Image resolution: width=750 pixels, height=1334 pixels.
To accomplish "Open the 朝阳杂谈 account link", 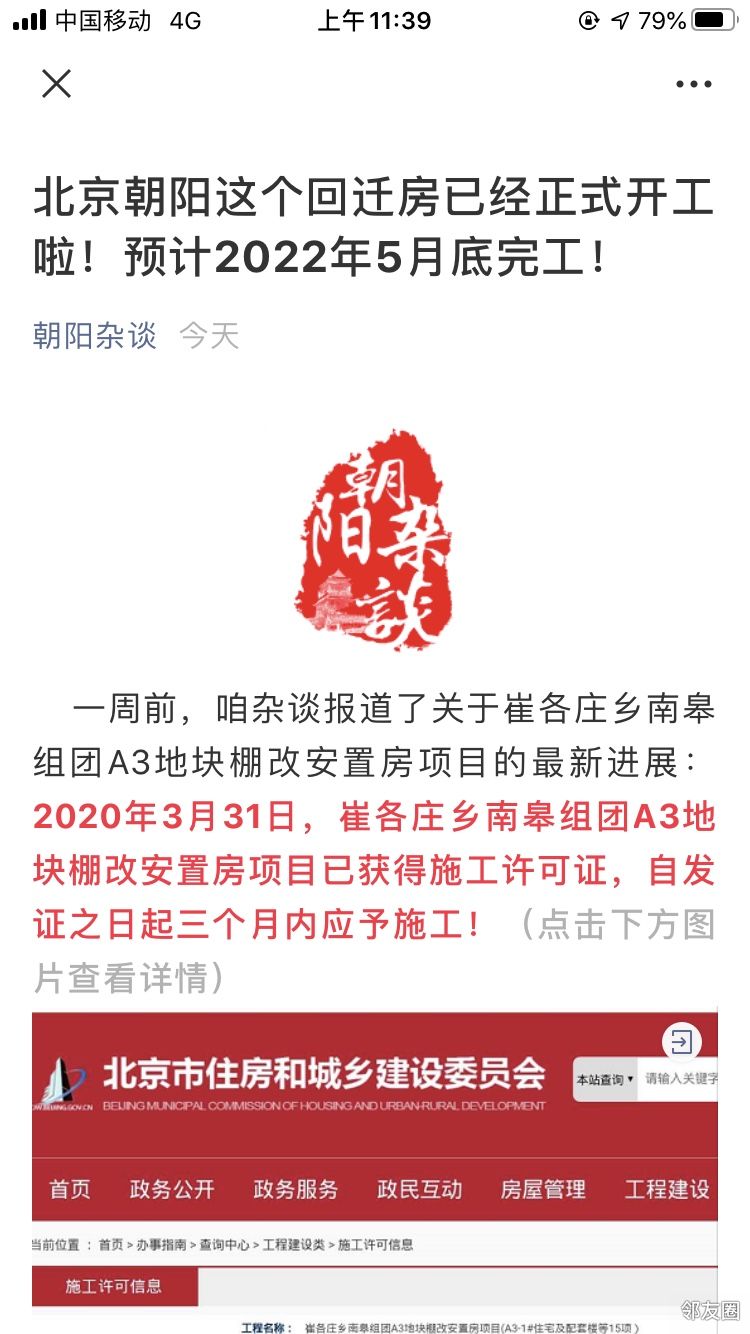I will pos(95,336).
